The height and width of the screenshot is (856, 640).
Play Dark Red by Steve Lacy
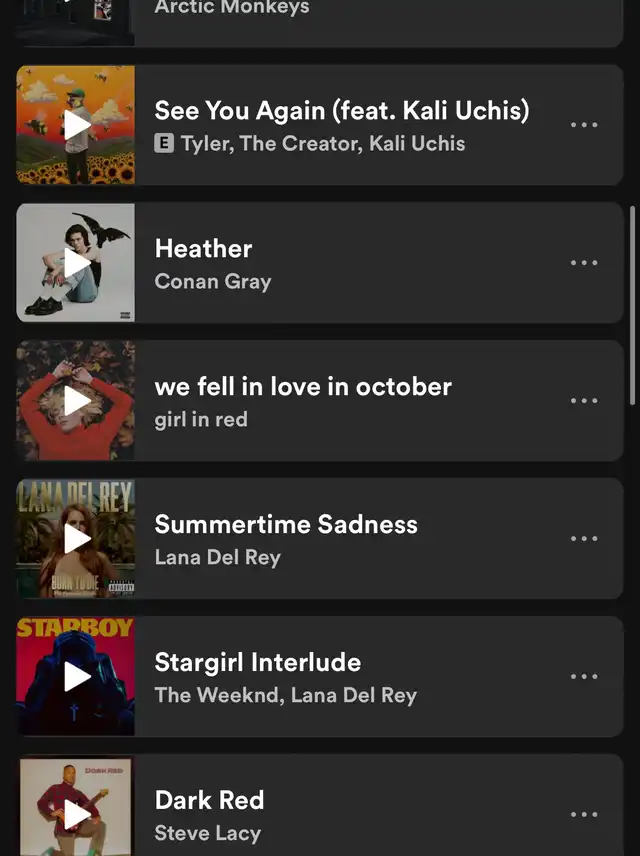76,812
